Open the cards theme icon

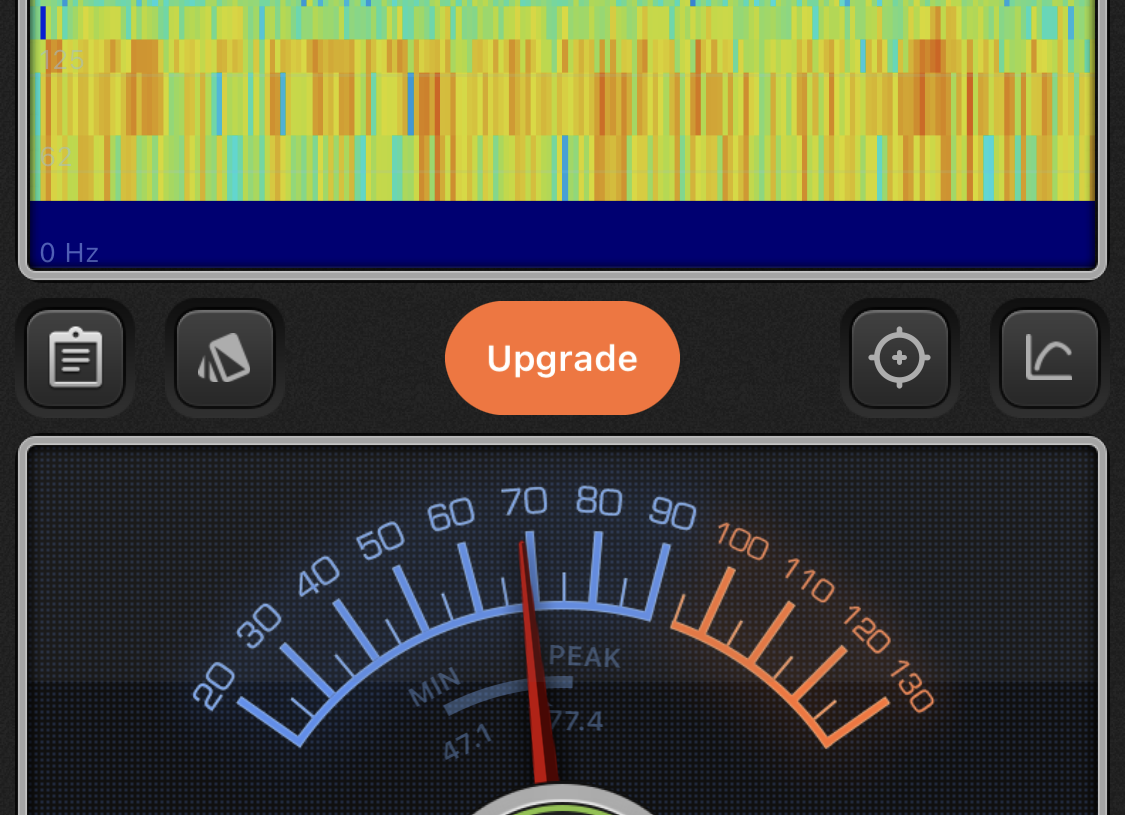[225, 358]
